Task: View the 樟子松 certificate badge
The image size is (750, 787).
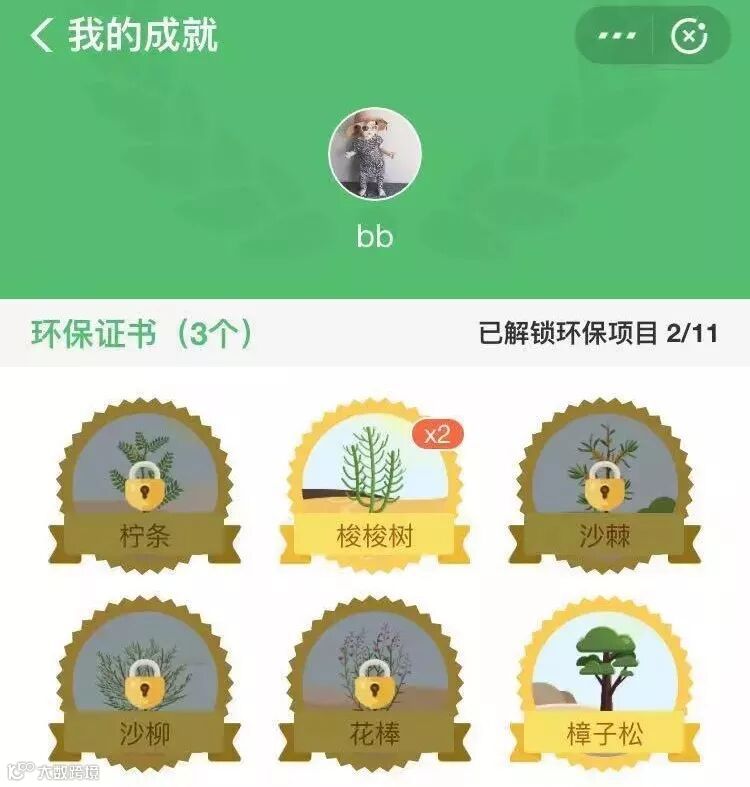Action: coord(604,684)
